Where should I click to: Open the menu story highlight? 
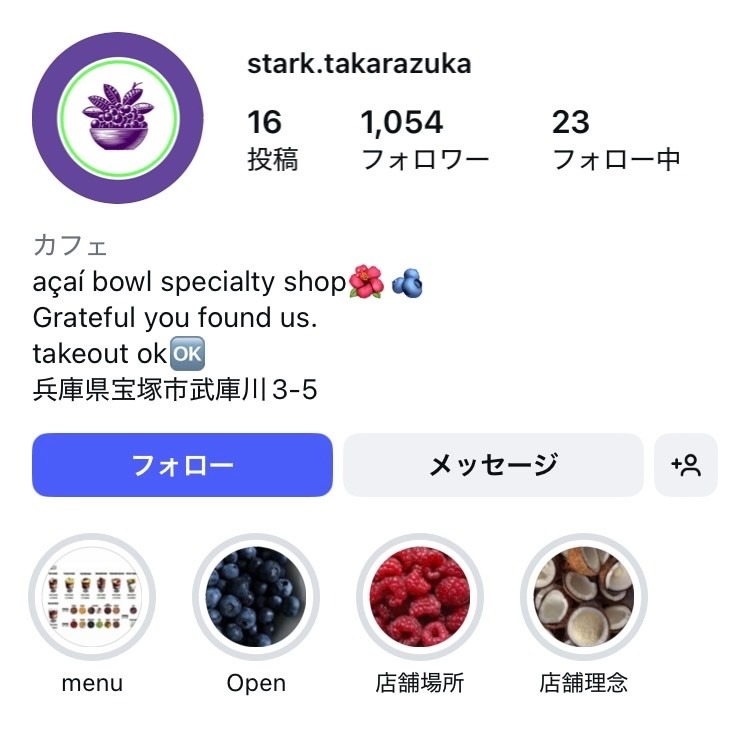pos(92,597)
